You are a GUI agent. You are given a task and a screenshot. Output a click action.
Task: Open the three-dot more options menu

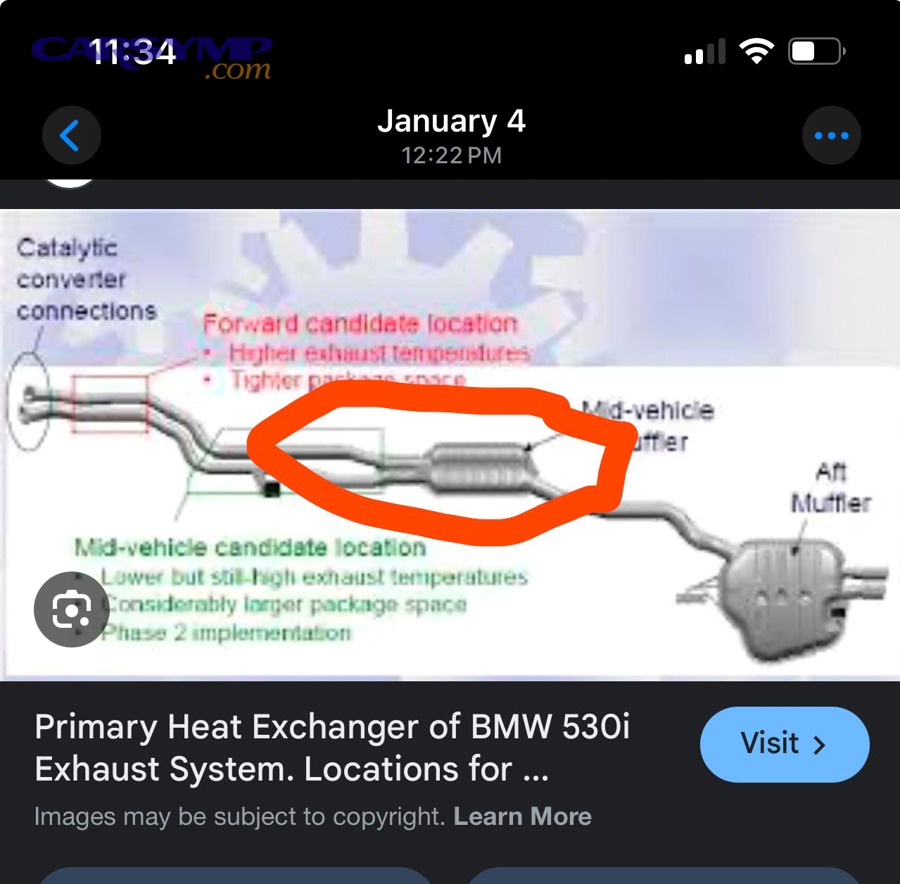click(831, 136)
